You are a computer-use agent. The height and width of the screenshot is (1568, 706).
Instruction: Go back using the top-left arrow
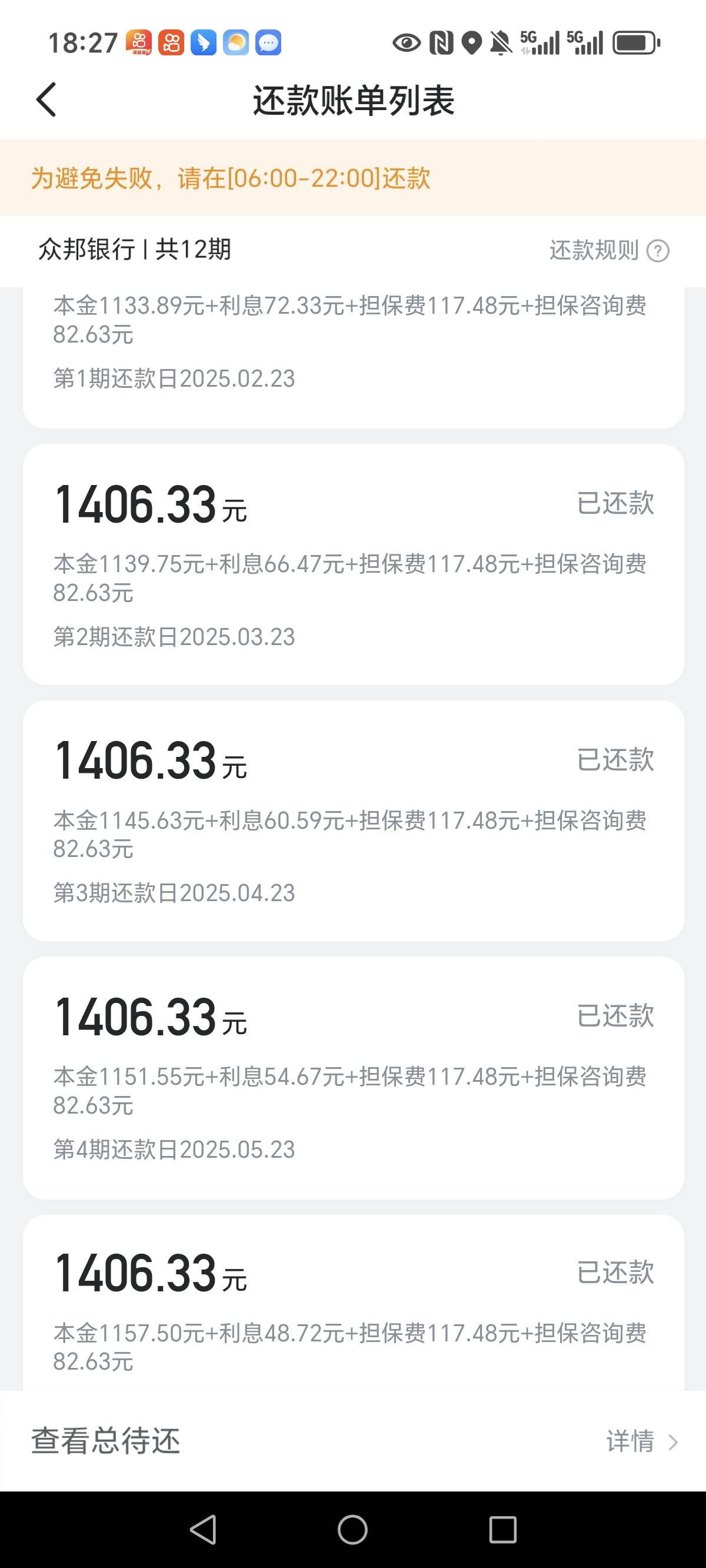pos(46,100)
